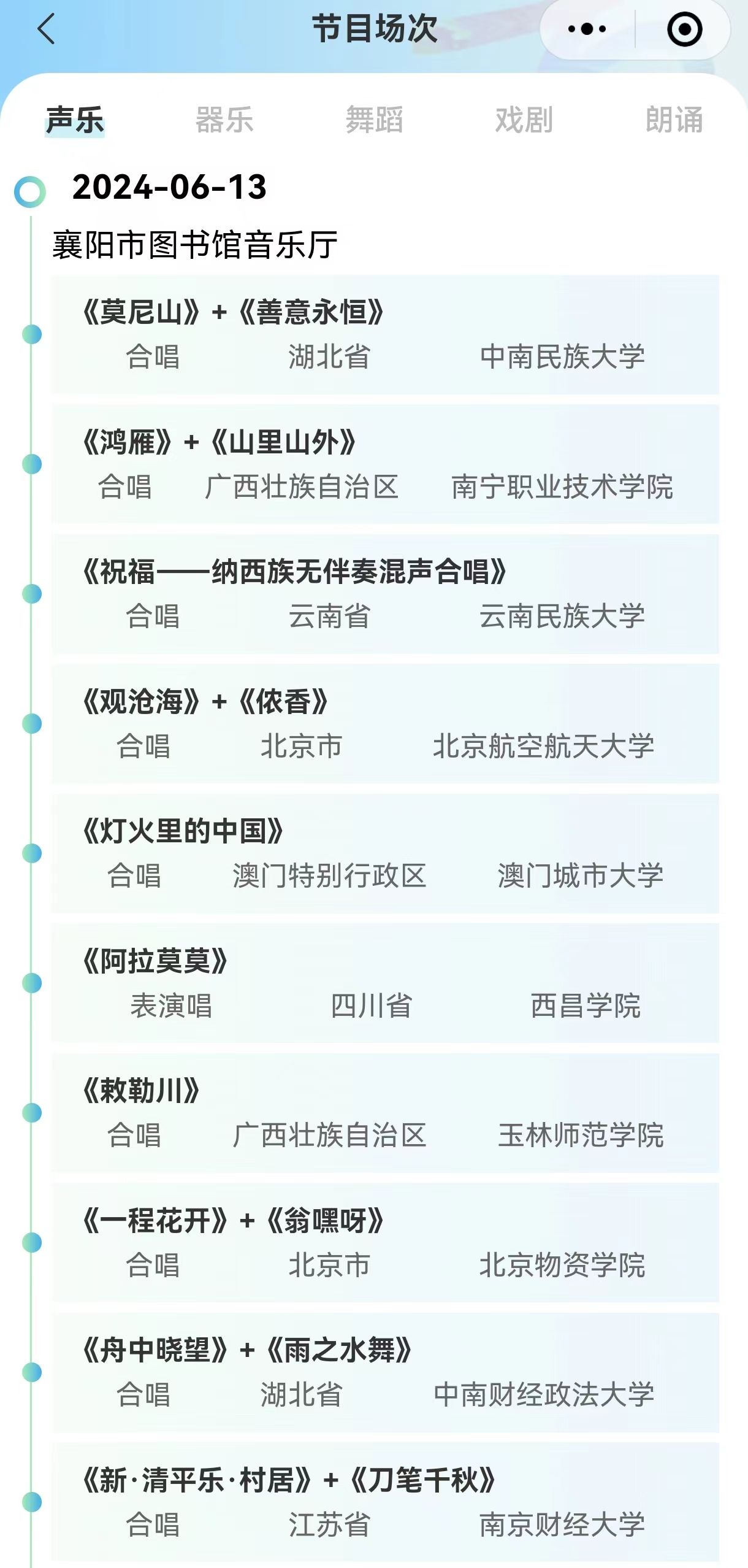Open the 《舟中晓望》+《雨之水舞》 program entry

[x=385, y=1372]
